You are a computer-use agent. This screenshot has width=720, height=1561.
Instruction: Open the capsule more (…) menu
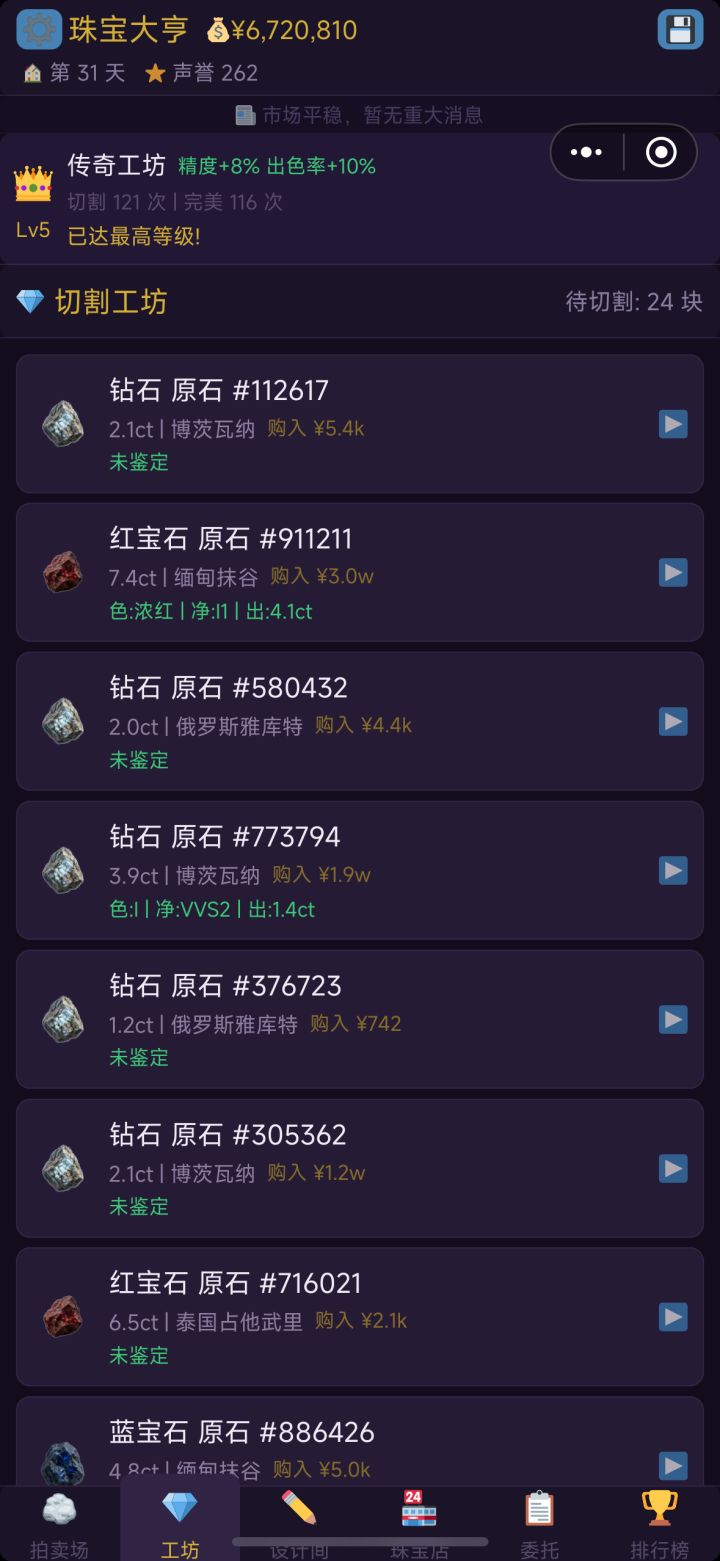coord(586,151)
